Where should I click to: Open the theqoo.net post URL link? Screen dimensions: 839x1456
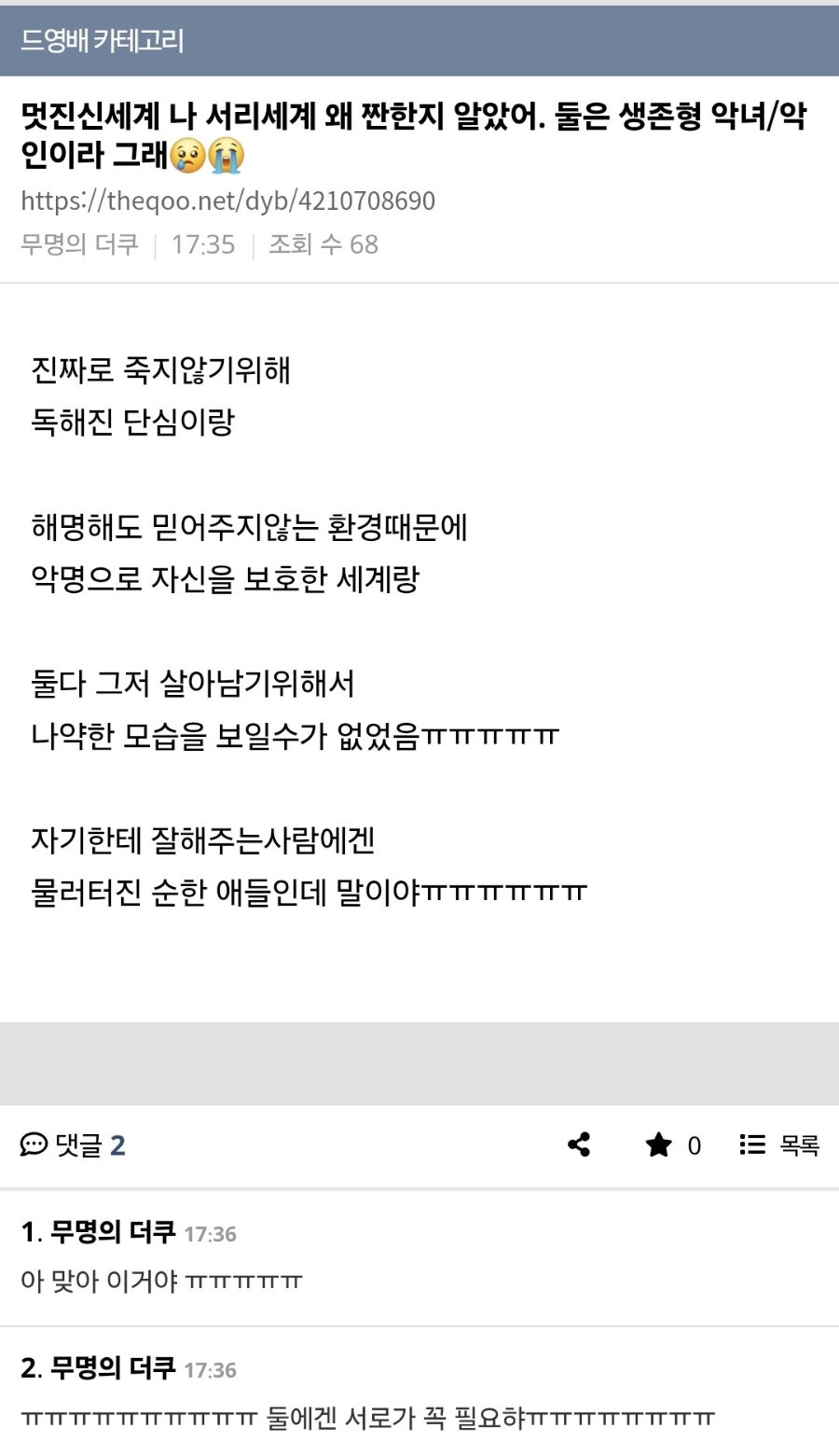point(227,201)
